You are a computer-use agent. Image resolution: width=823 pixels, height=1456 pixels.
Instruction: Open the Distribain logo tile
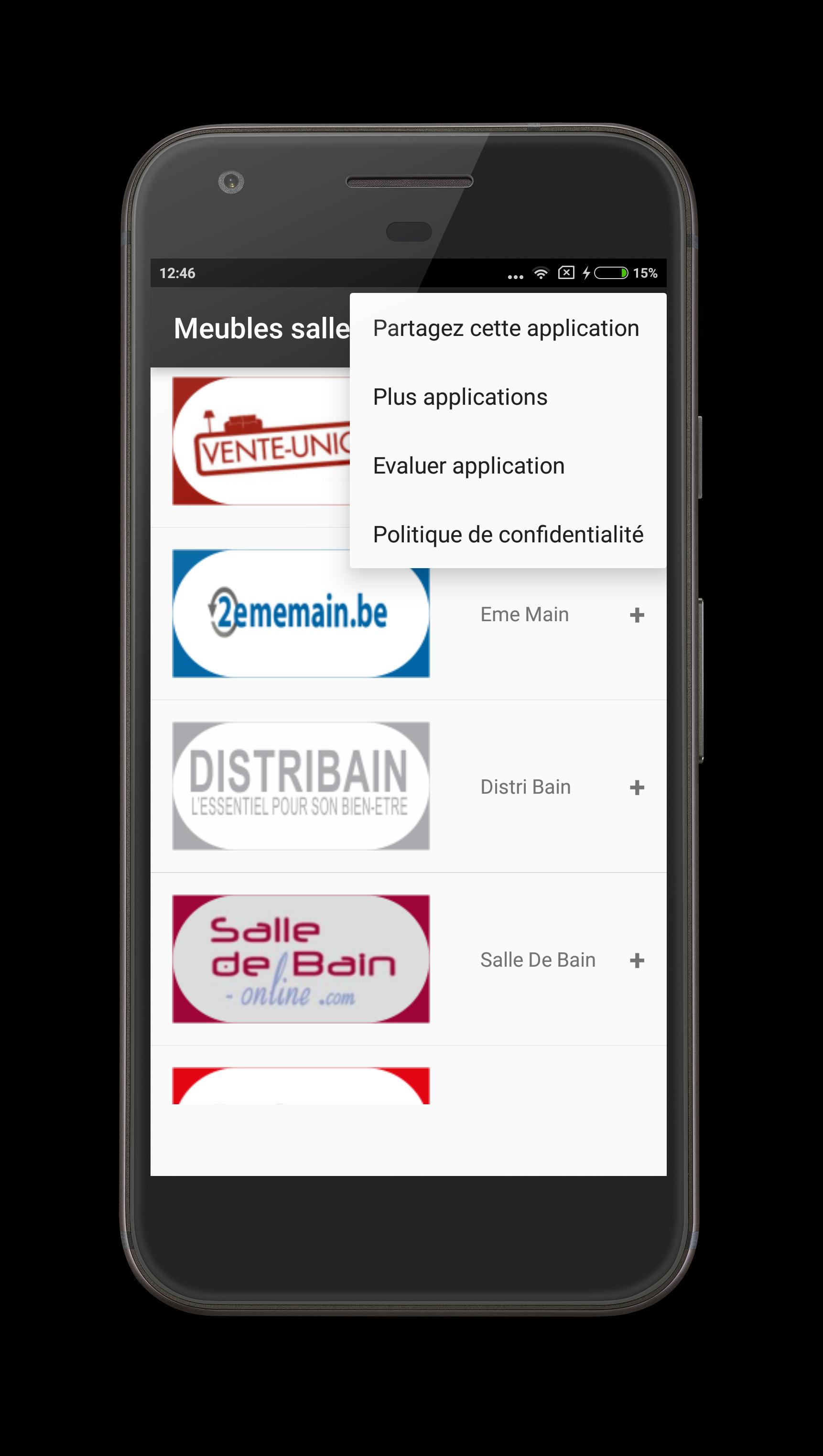[x=301, y=786]
